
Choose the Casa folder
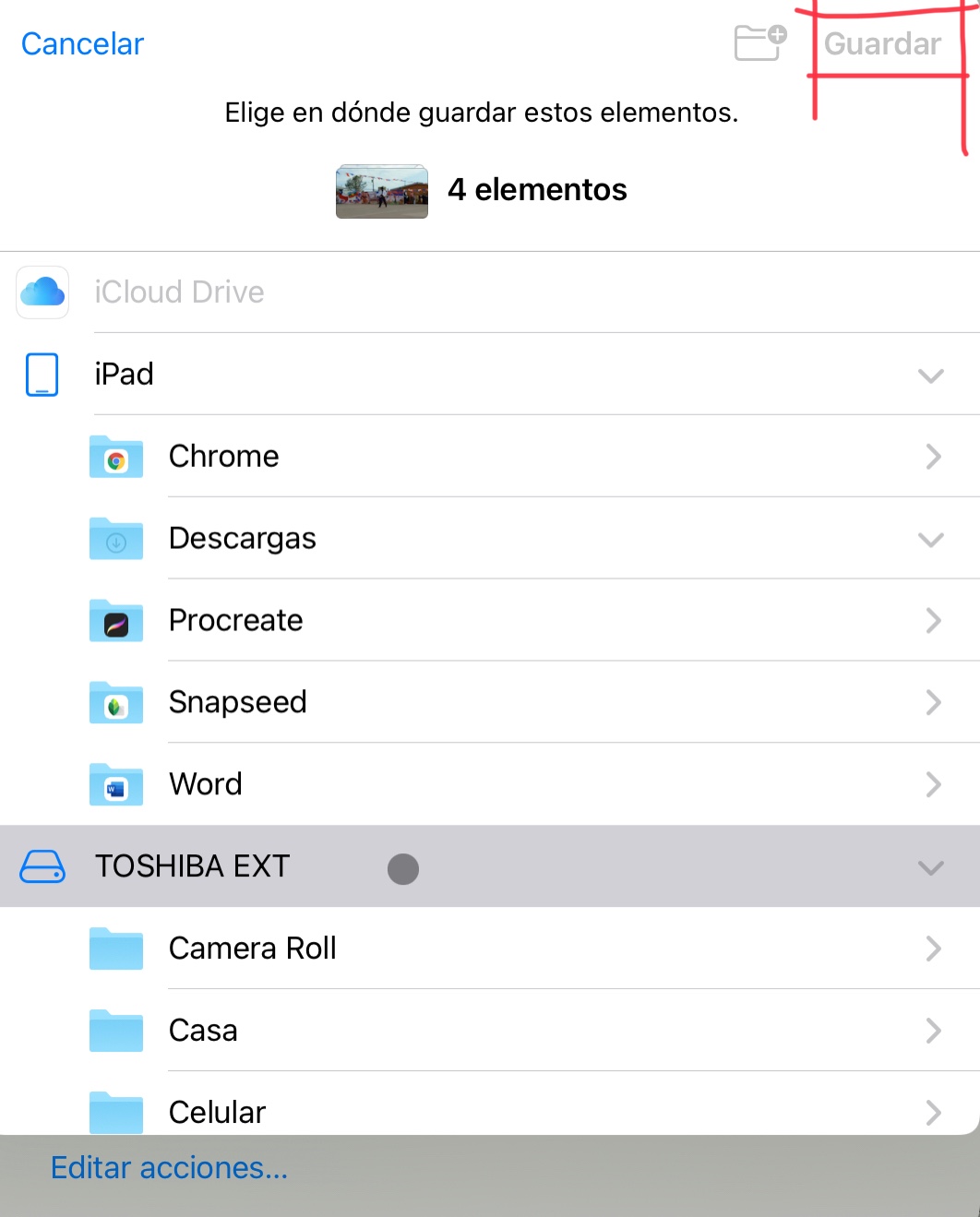pyautogui.click(x=204, y=1031)
